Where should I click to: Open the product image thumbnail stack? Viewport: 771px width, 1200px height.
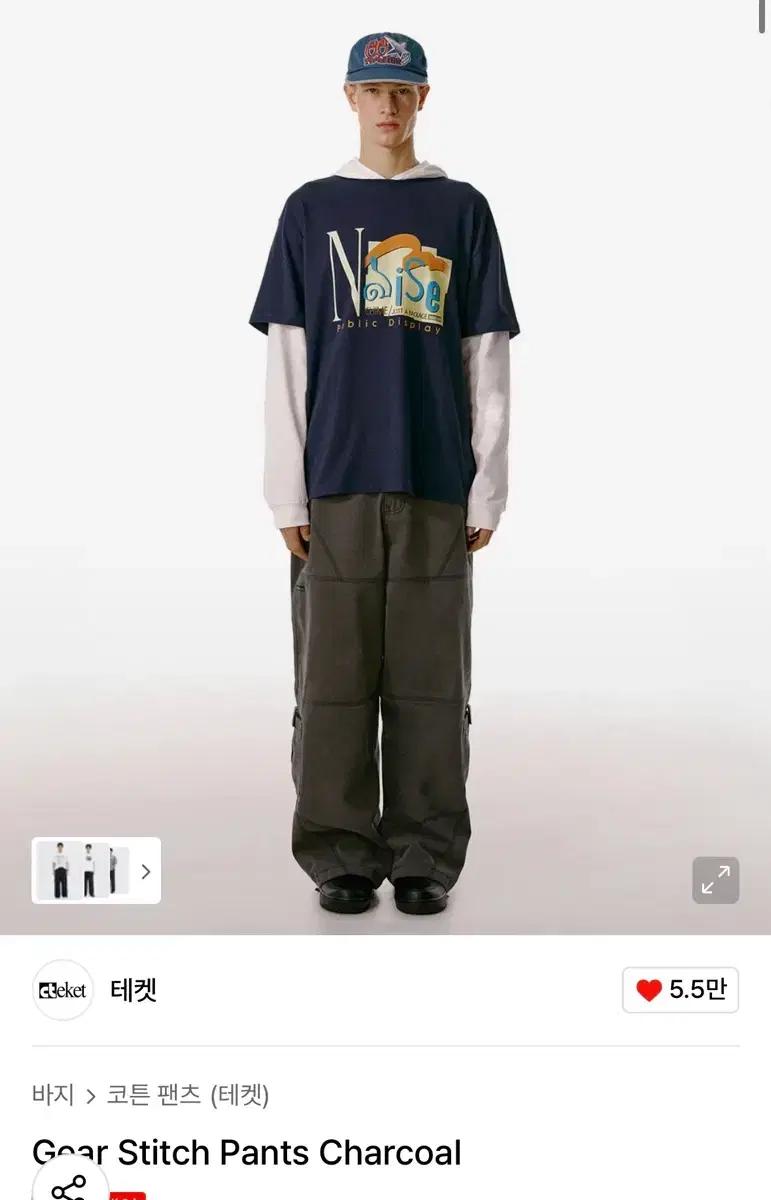click(85, 870)
